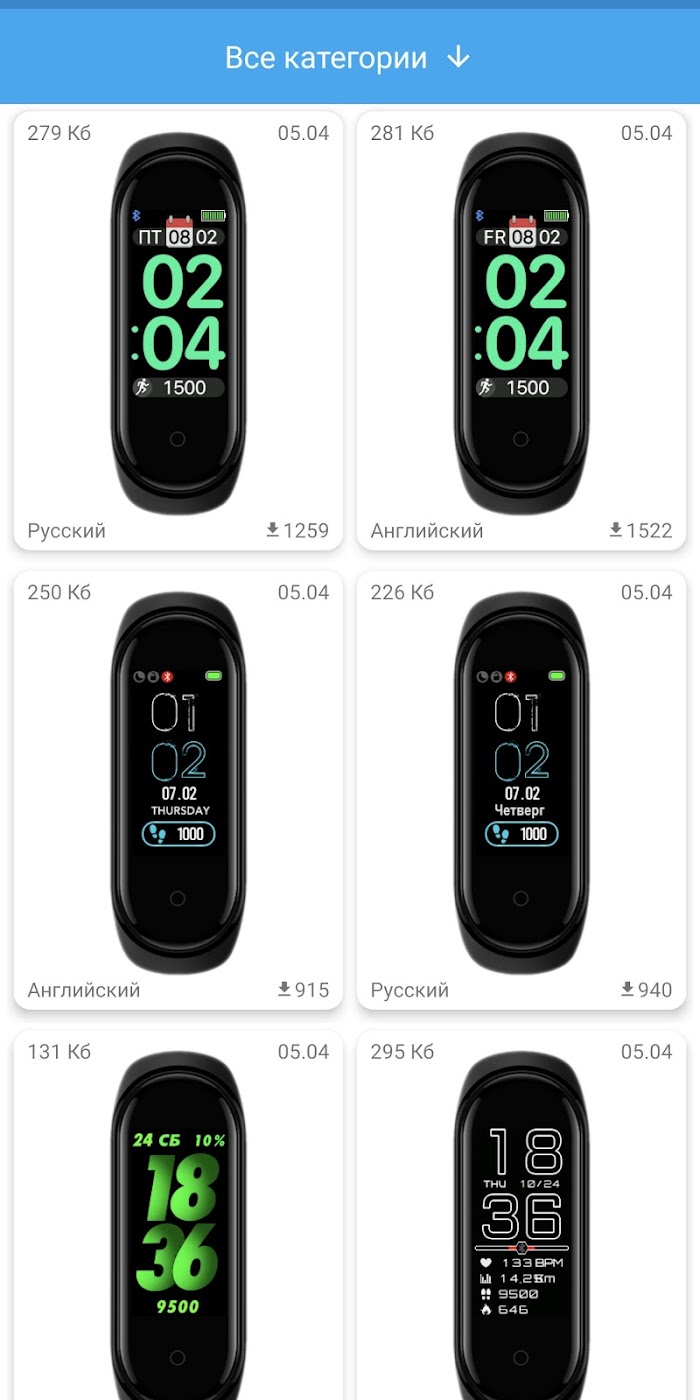The image size is (700, 1400).
Task: Select the 250 Кб watch face showing THURSDAY
Action: 178,790
